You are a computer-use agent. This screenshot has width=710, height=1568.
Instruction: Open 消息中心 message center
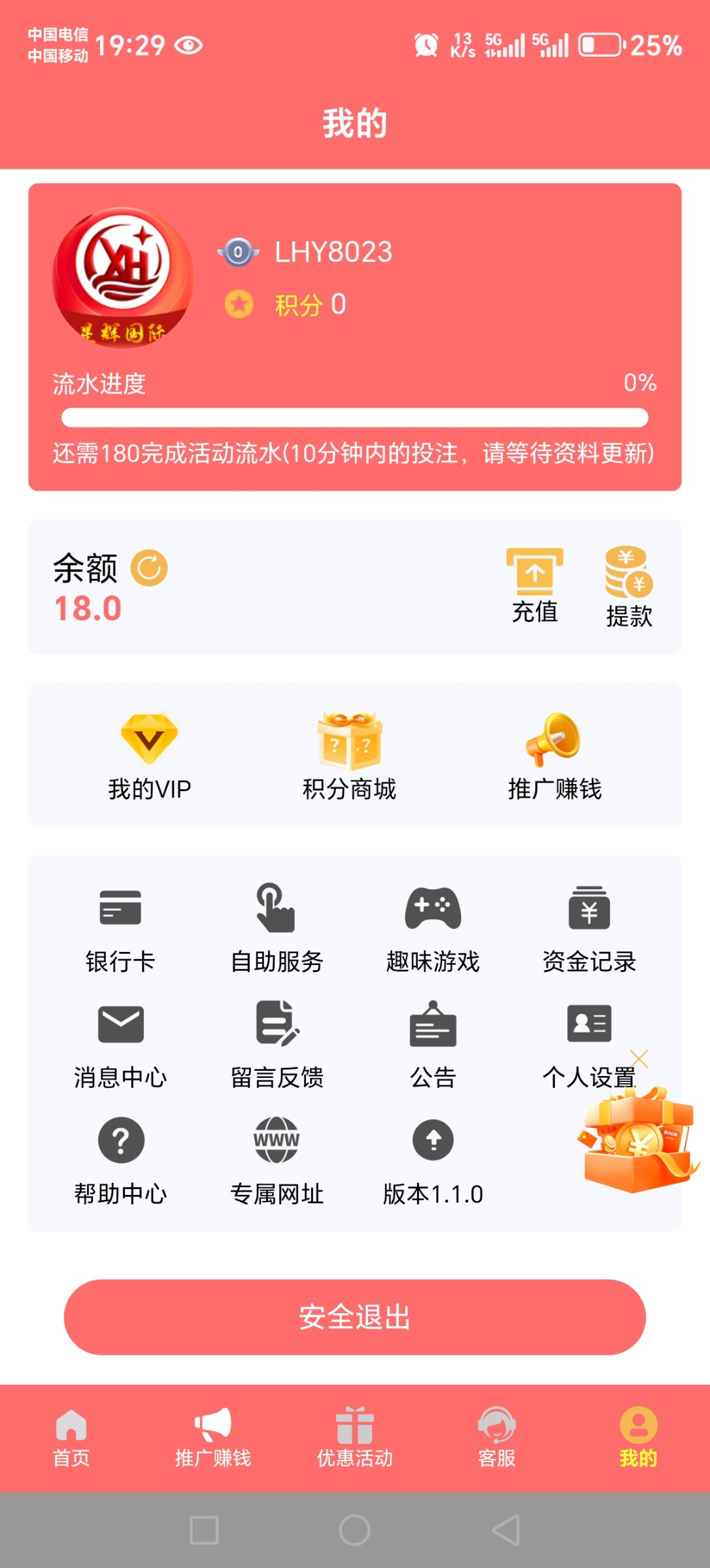point(120,1044)
